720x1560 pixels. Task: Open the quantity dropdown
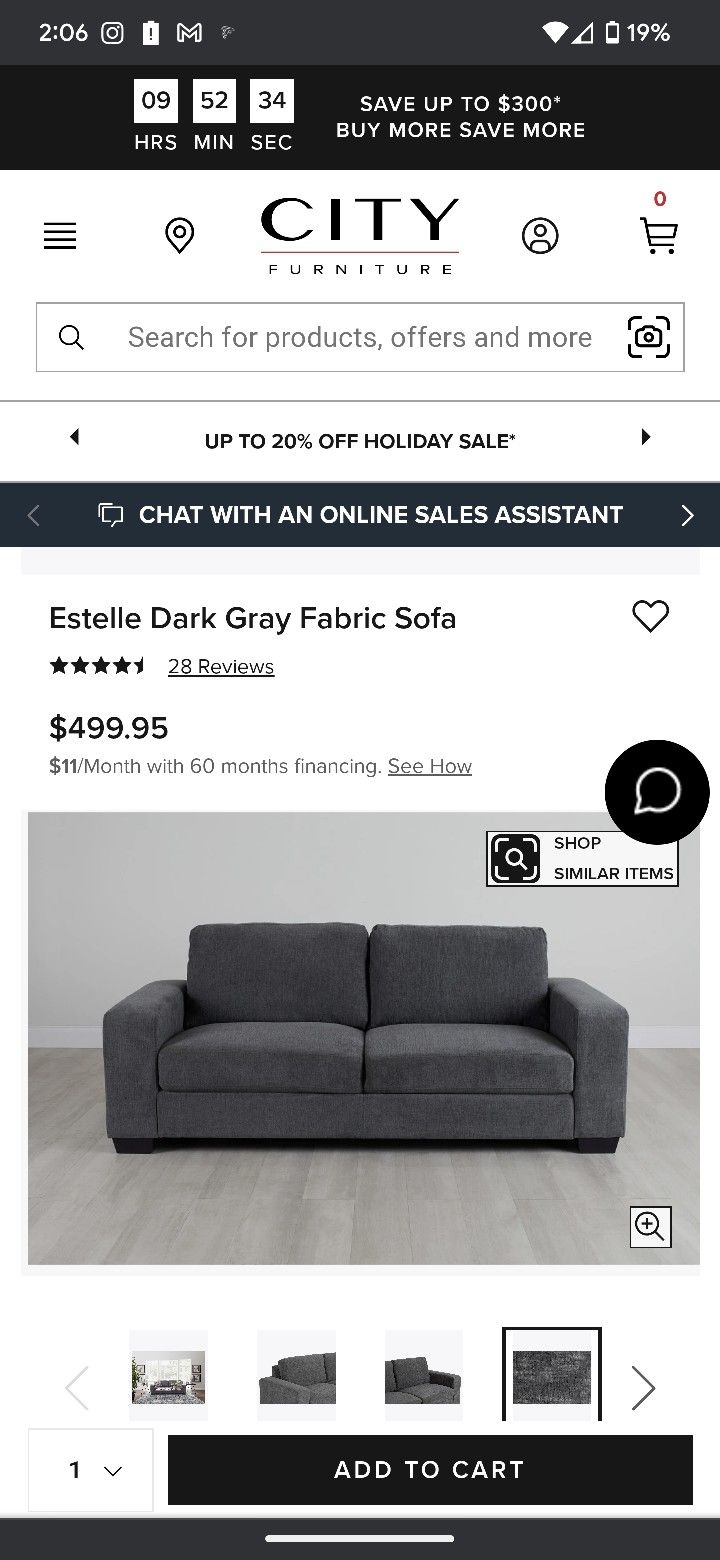pyautogui.click(x=91, y=1470)
